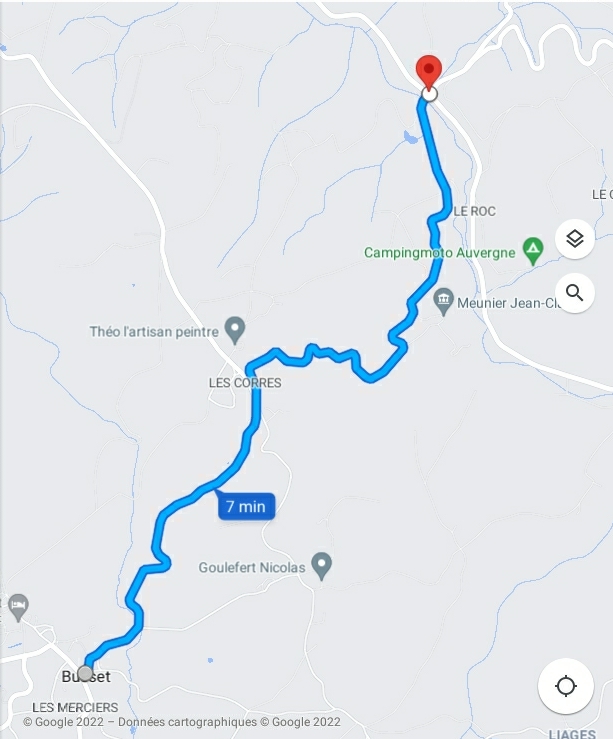
Task: Tap the 7 min route label
Action: tap(245, 506)
